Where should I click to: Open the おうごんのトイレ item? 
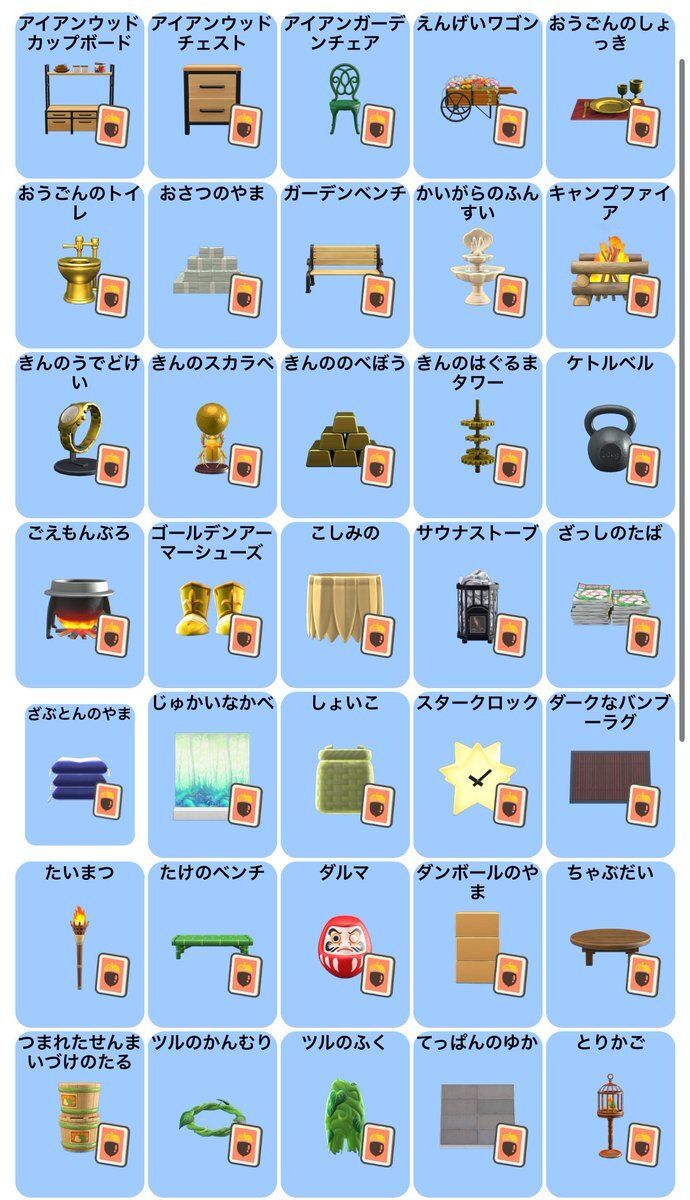click(x=80, y=265)
